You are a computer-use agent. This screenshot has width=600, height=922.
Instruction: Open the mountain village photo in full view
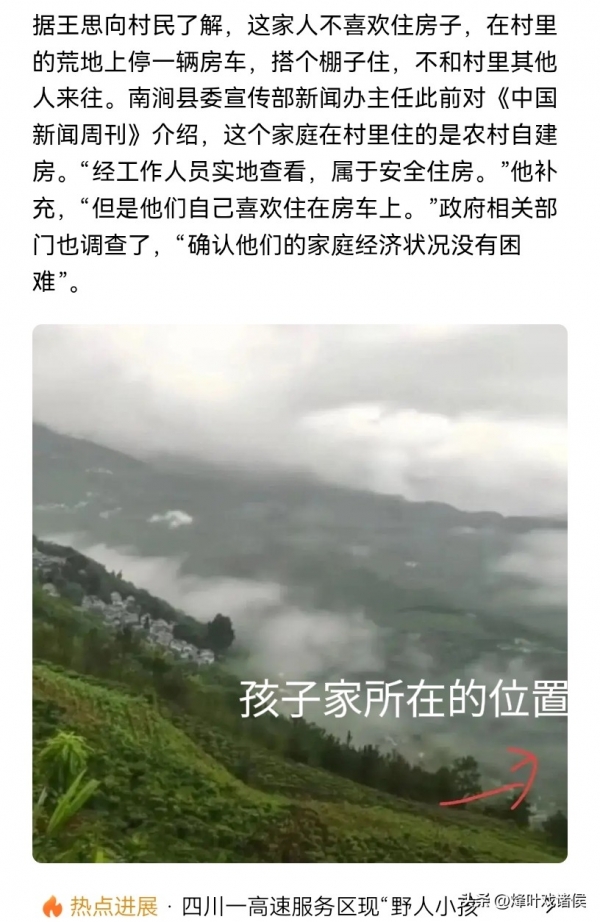pyautogui.click(x=300, y=592)
